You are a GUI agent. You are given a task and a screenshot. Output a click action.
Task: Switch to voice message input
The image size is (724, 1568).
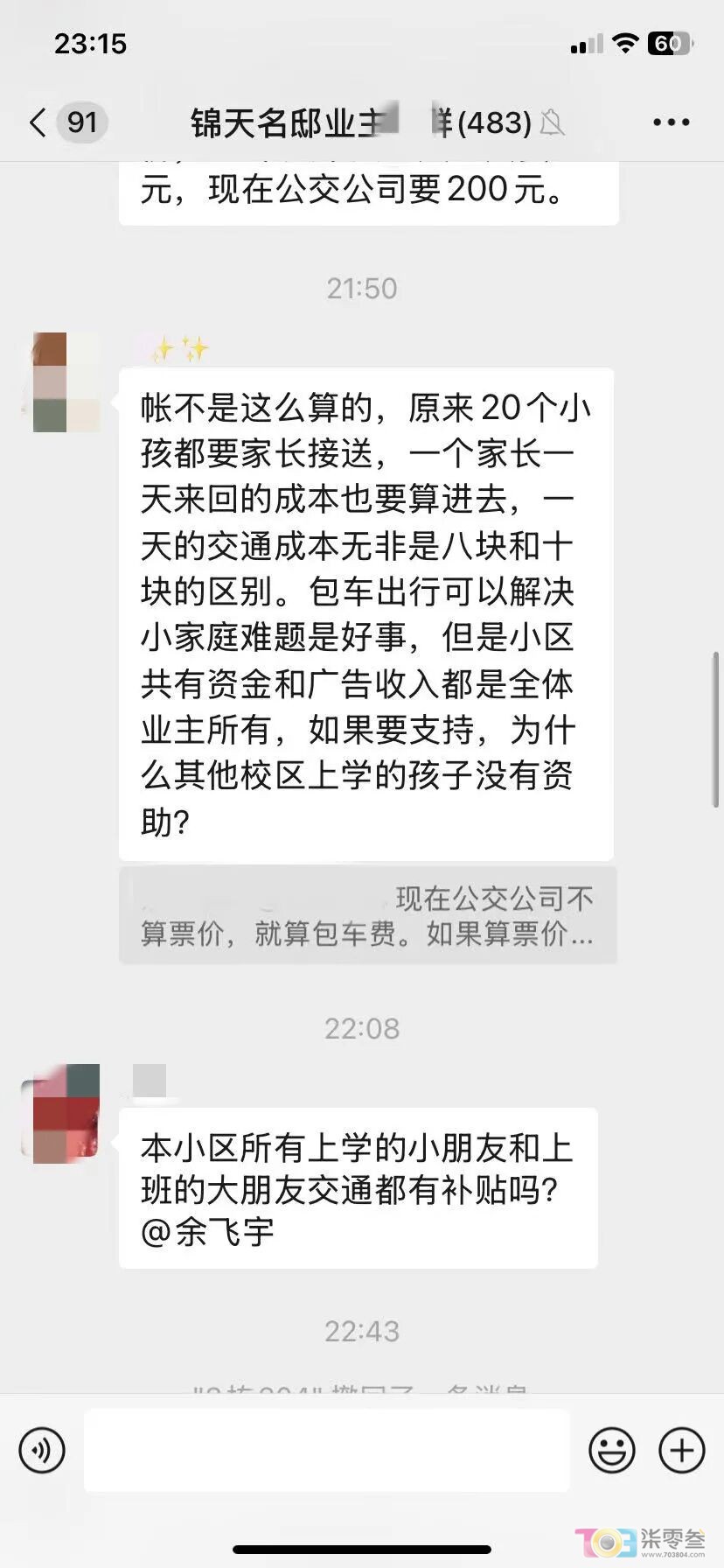tap(42, 1450)
